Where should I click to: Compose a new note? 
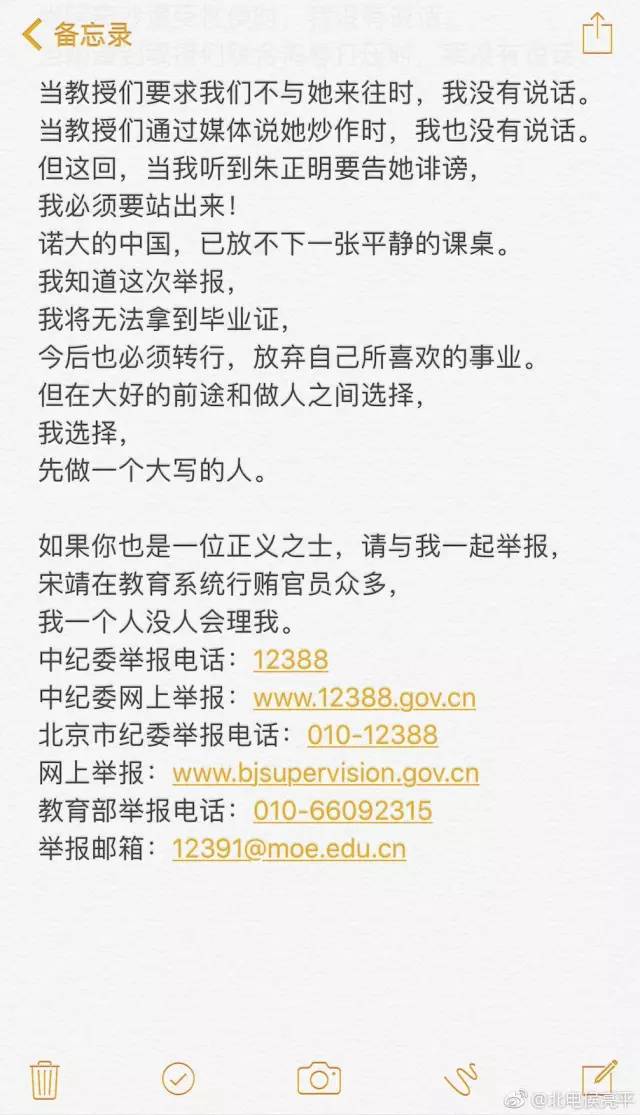click(599, 1078)
